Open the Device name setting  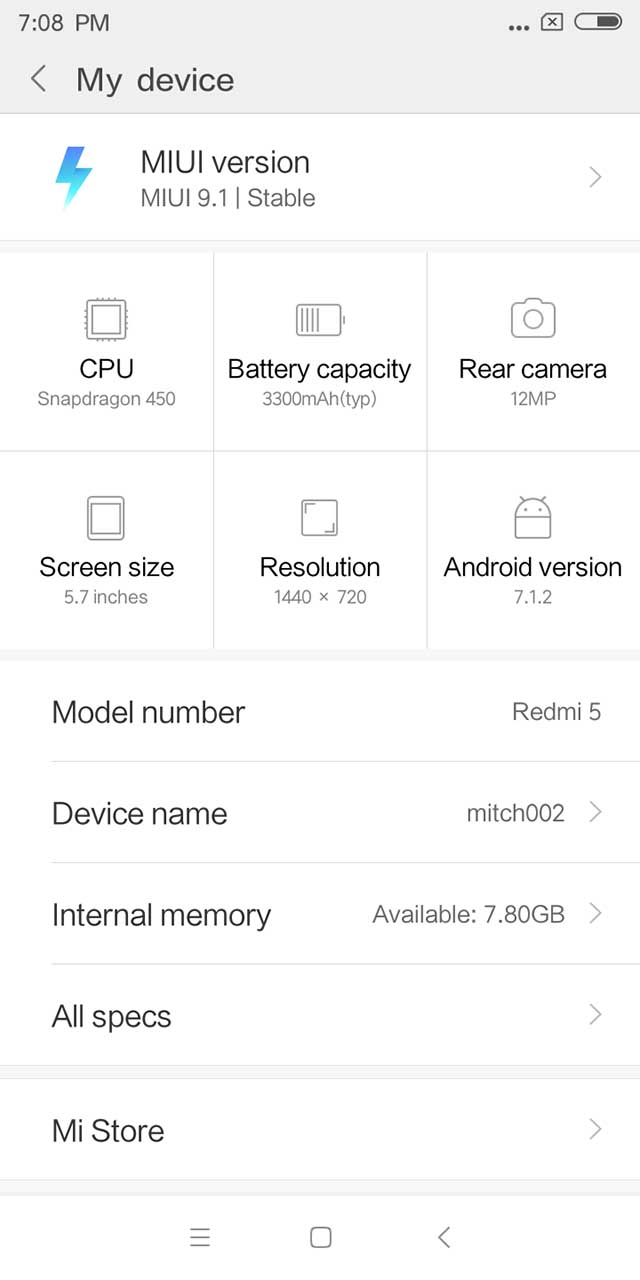pos(320,813)
